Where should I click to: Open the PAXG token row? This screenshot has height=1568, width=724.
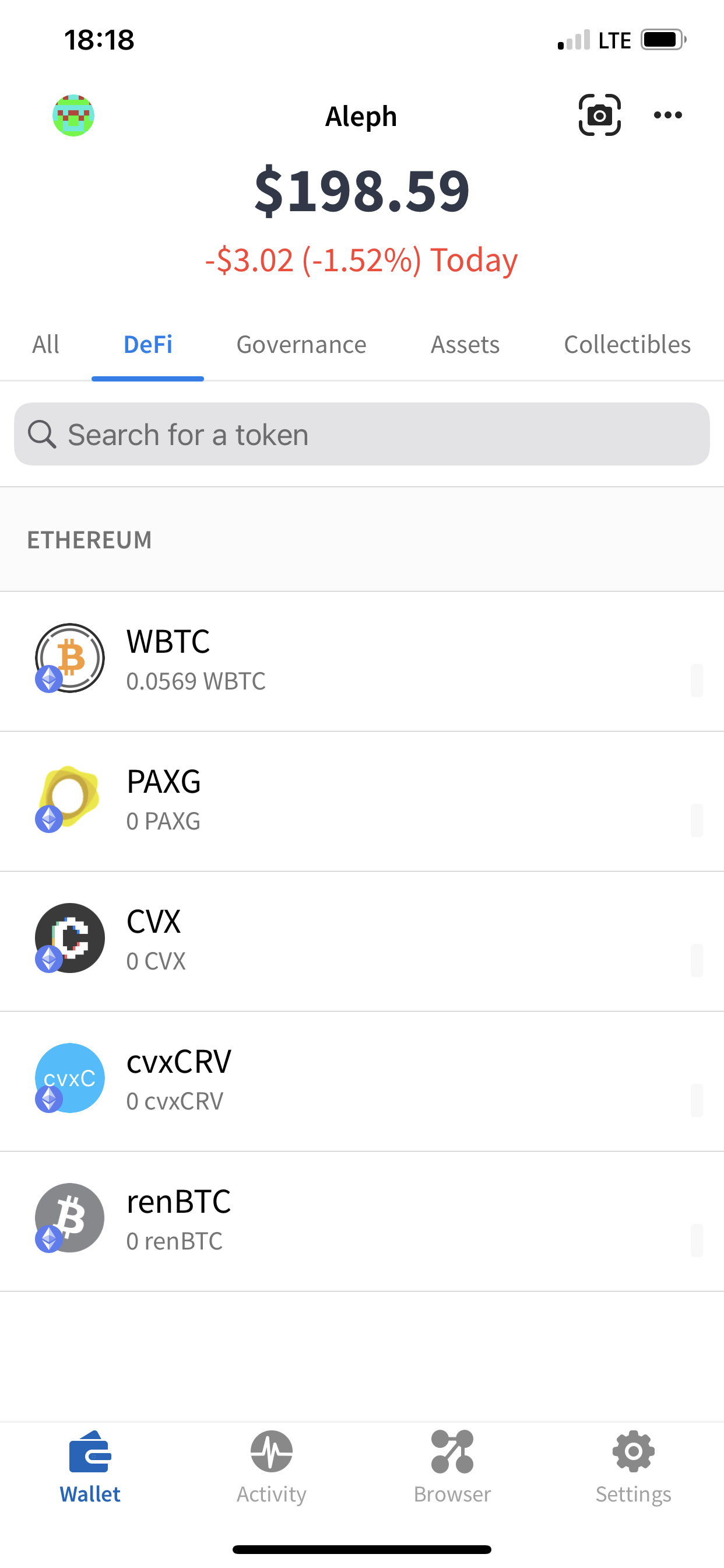pyautogui.click(x=362, y=801)
